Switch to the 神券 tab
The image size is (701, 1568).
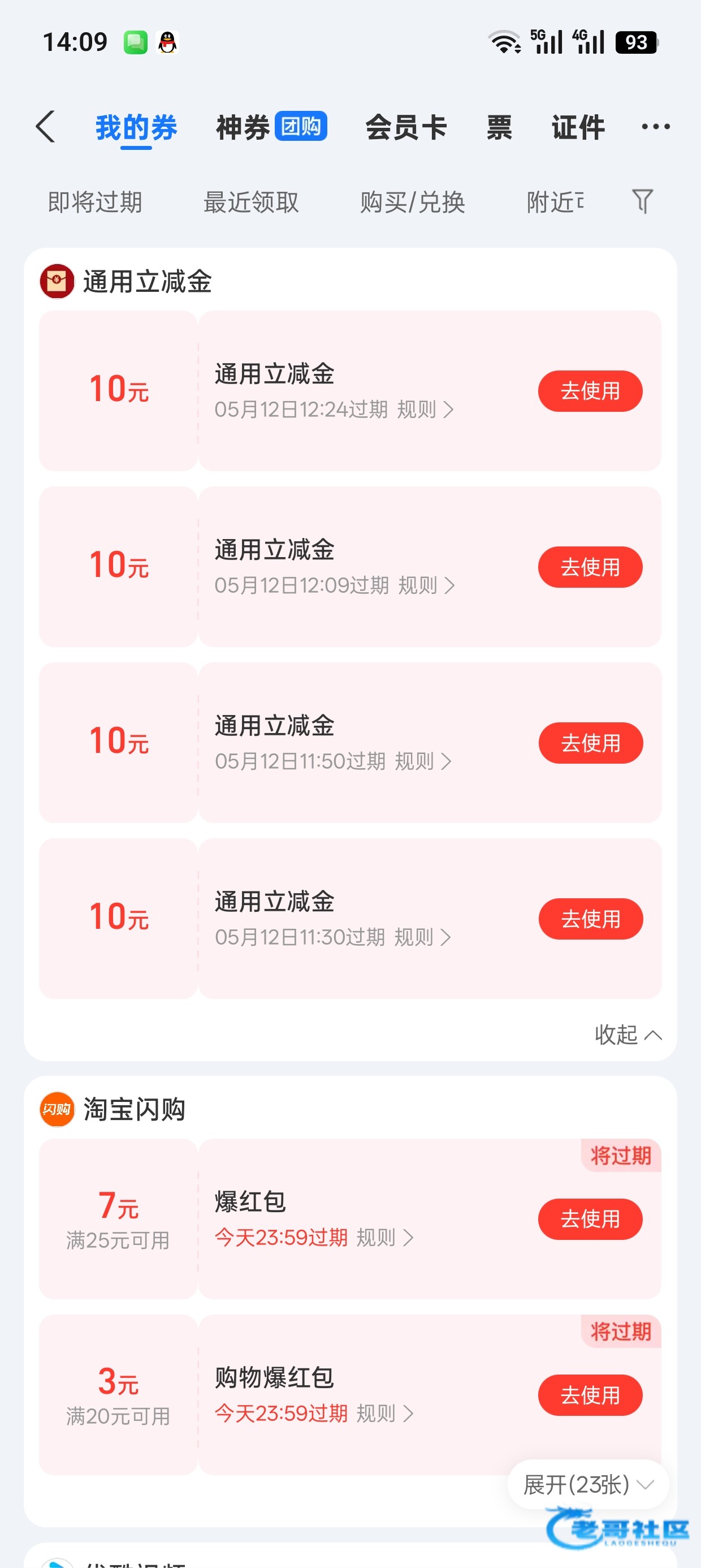point(271,127)
